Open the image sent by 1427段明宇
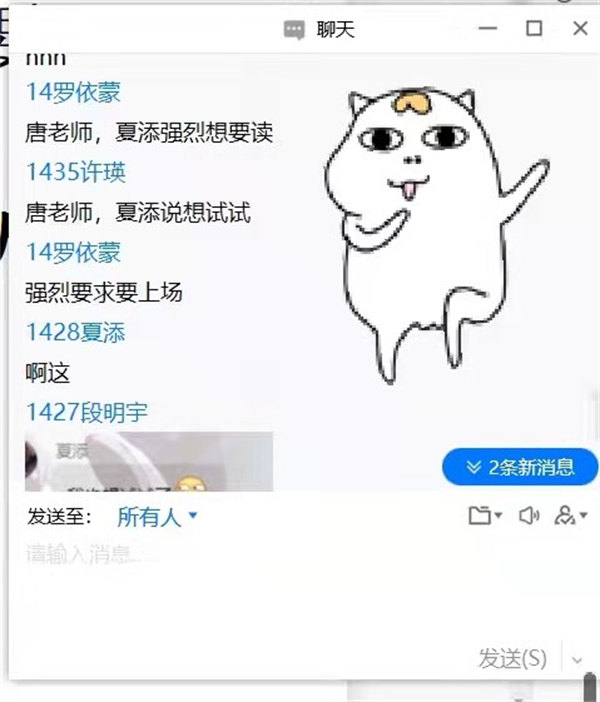The width and height of the screenshot is (600, 702). (149, 461)
